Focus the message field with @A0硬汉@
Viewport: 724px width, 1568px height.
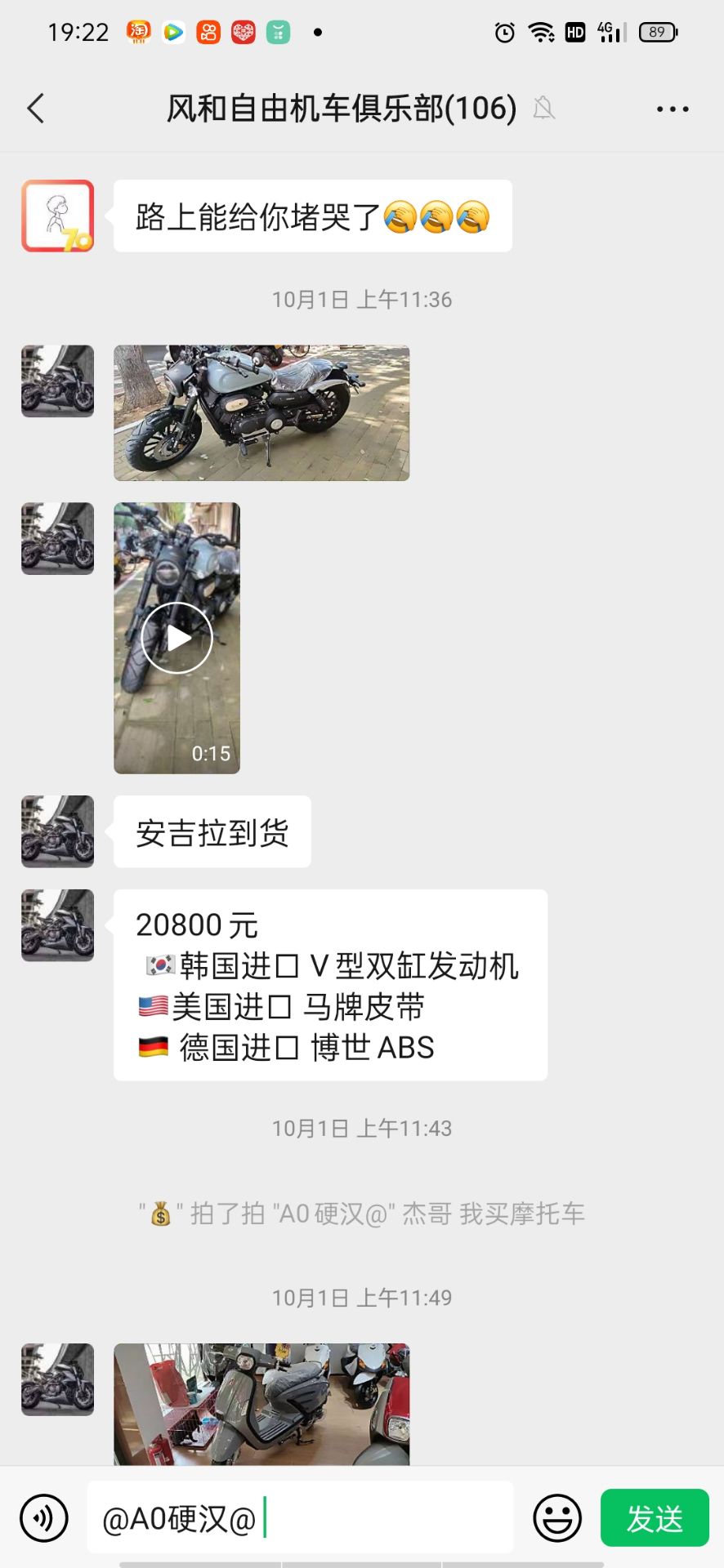point(299,1518)
